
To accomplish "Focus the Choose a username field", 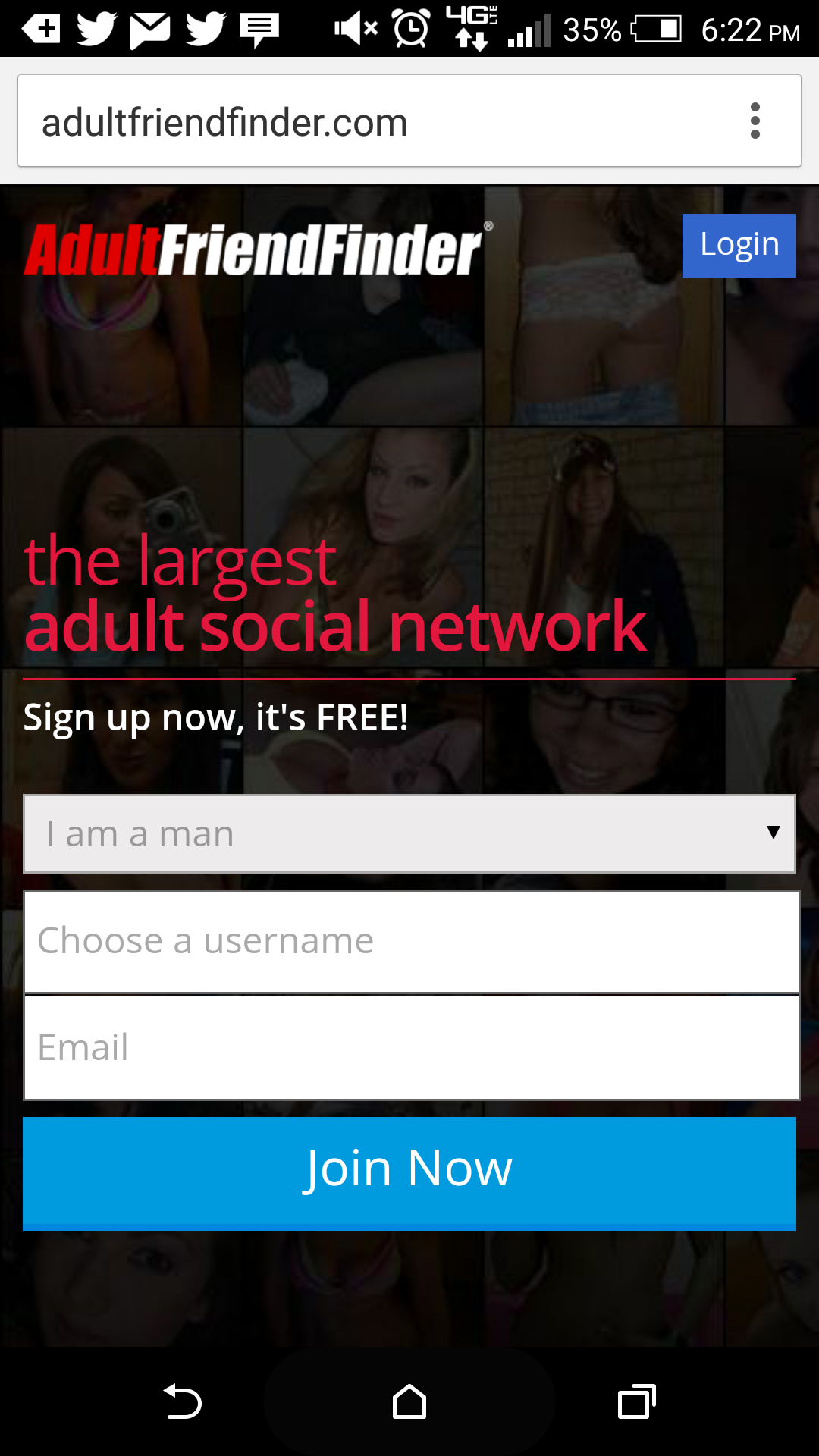I will pyautogui.click(x=412, y=942).
